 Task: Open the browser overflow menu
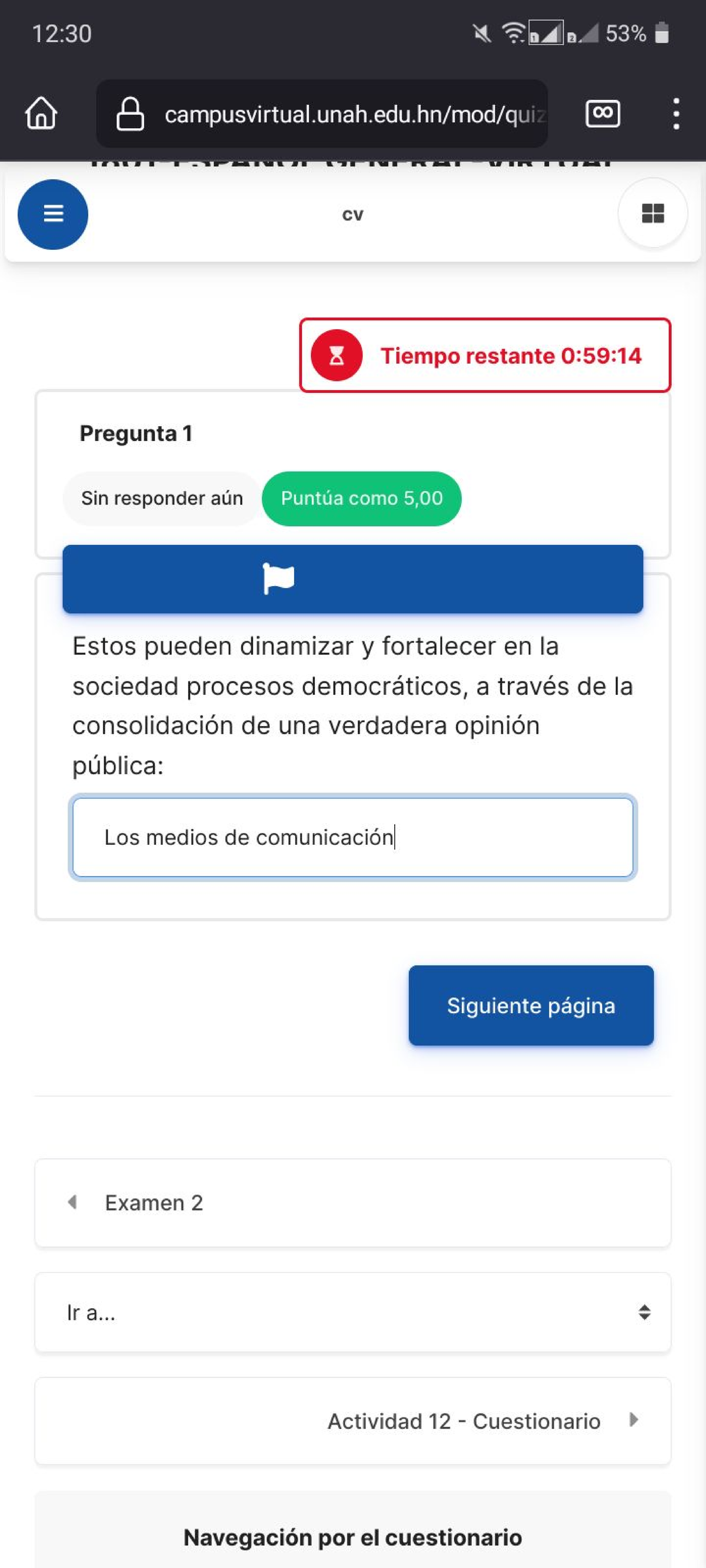675,114
